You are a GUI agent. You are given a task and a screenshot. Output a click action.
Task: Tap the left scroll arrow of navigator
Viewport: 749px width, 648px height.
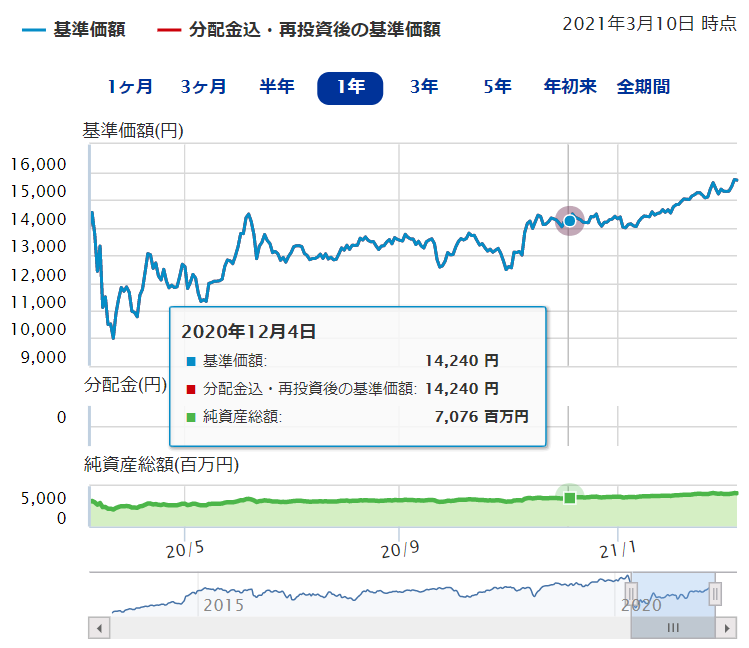tap(98, 628)
